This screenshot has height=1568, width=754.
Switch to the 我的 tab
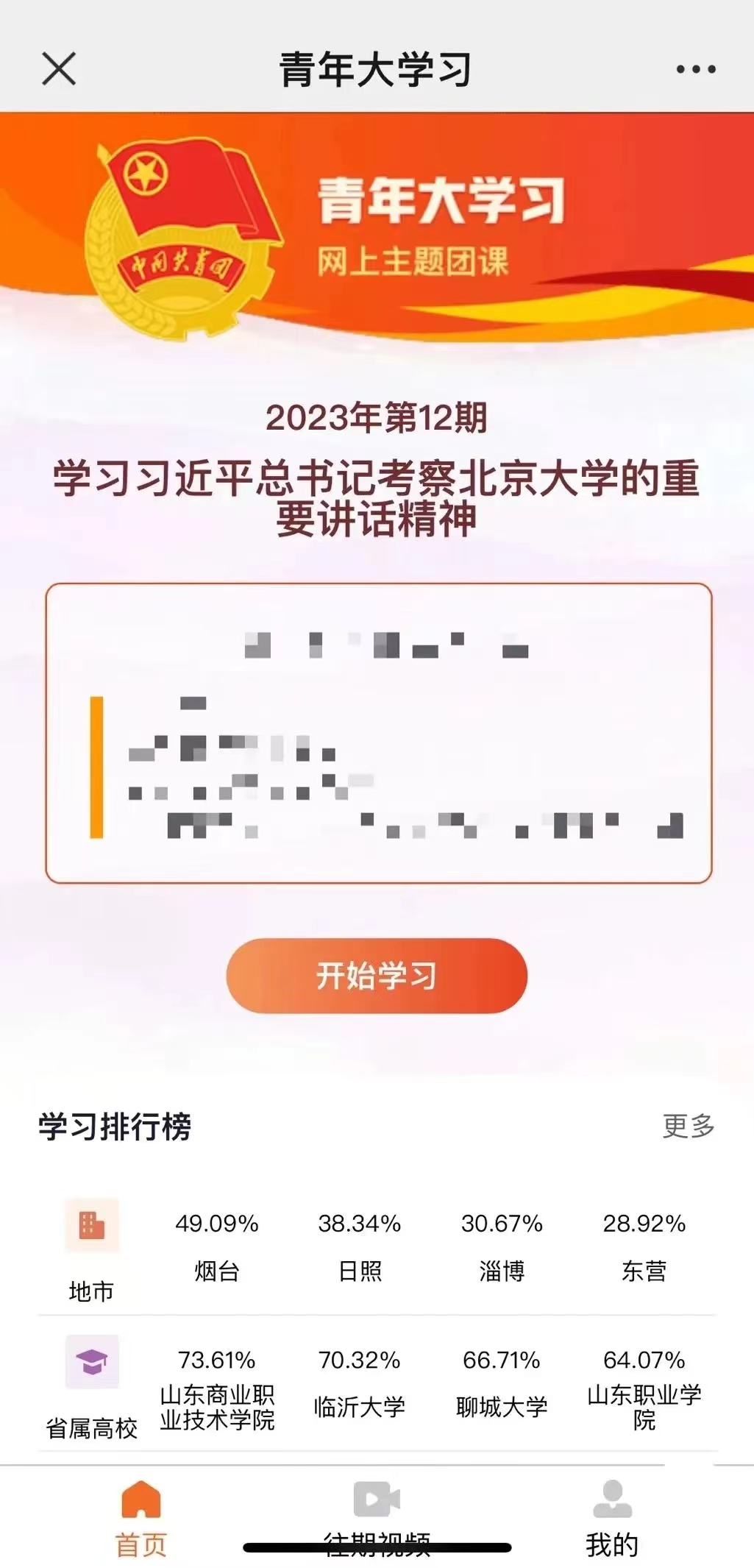point(612,1518)
